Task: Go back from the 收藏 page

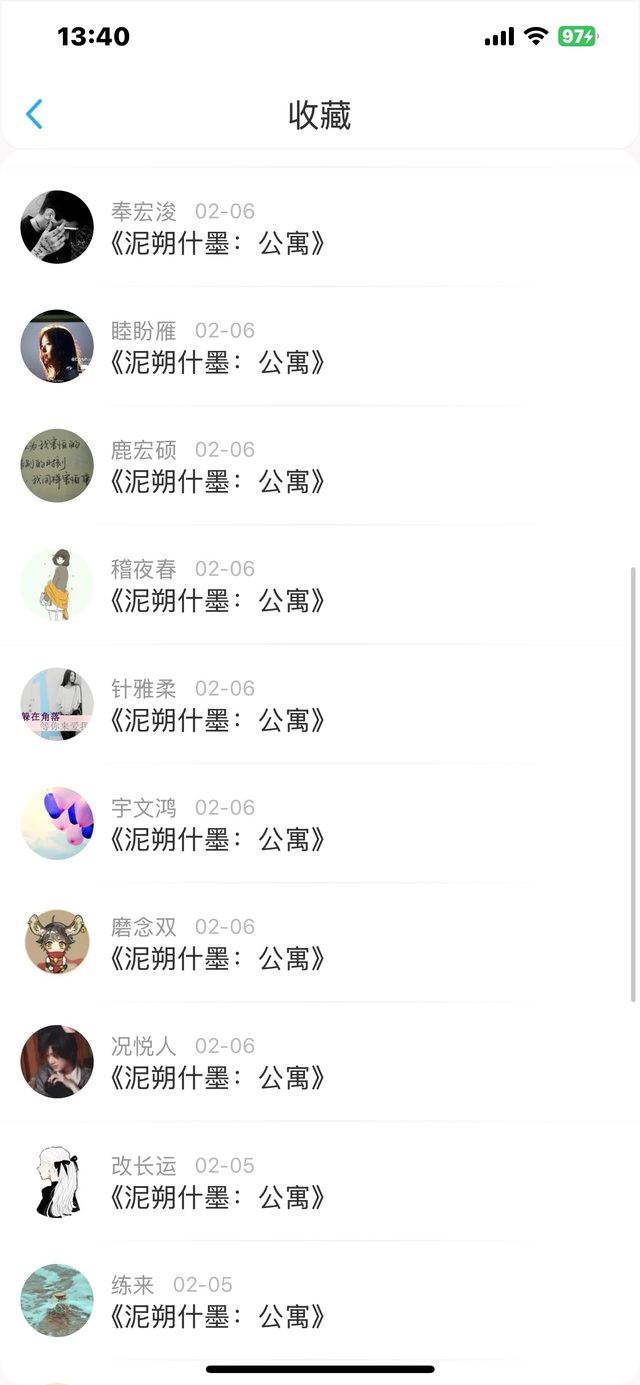Action: [34, 115]
